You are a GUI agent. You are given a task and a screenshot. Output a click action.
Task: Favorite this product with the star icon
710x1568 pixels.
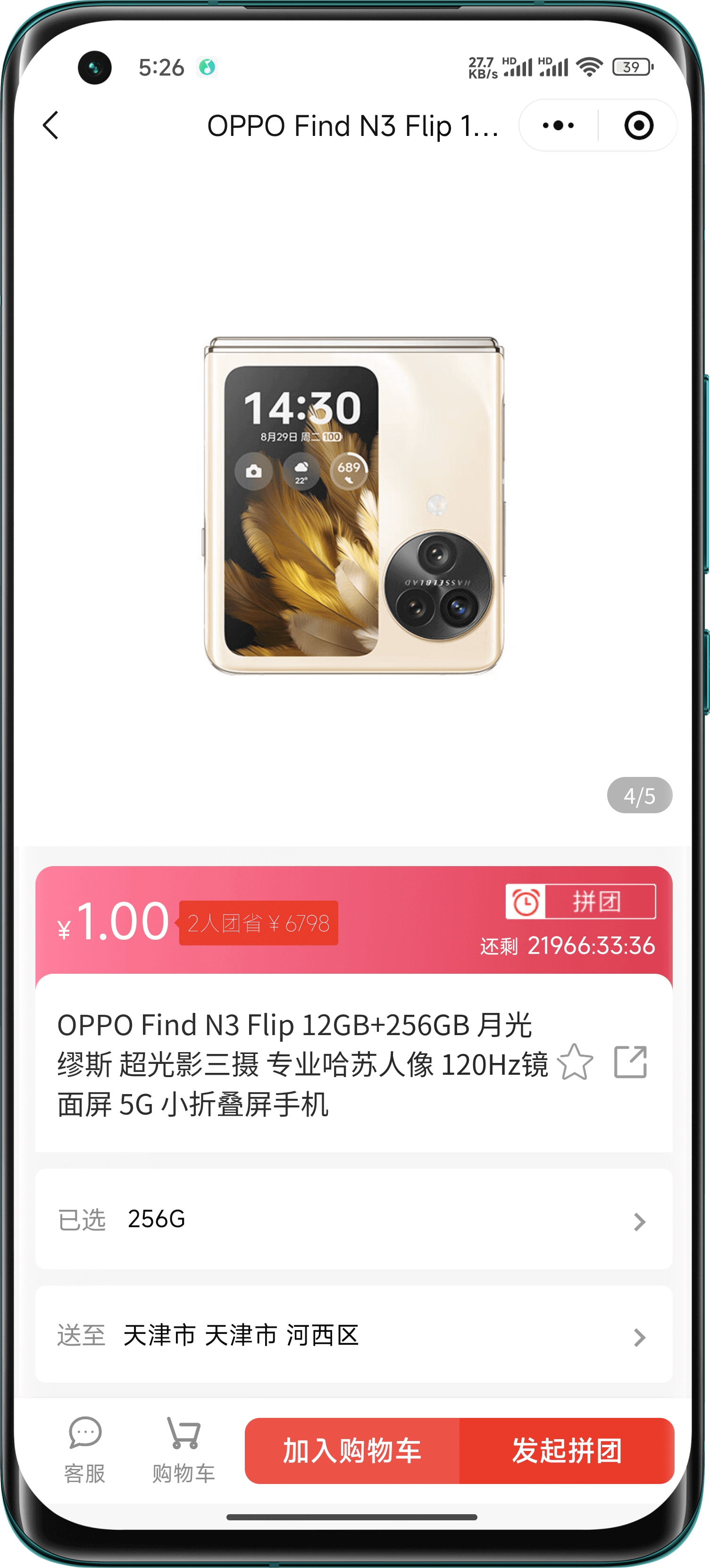tap(575, 1063)
